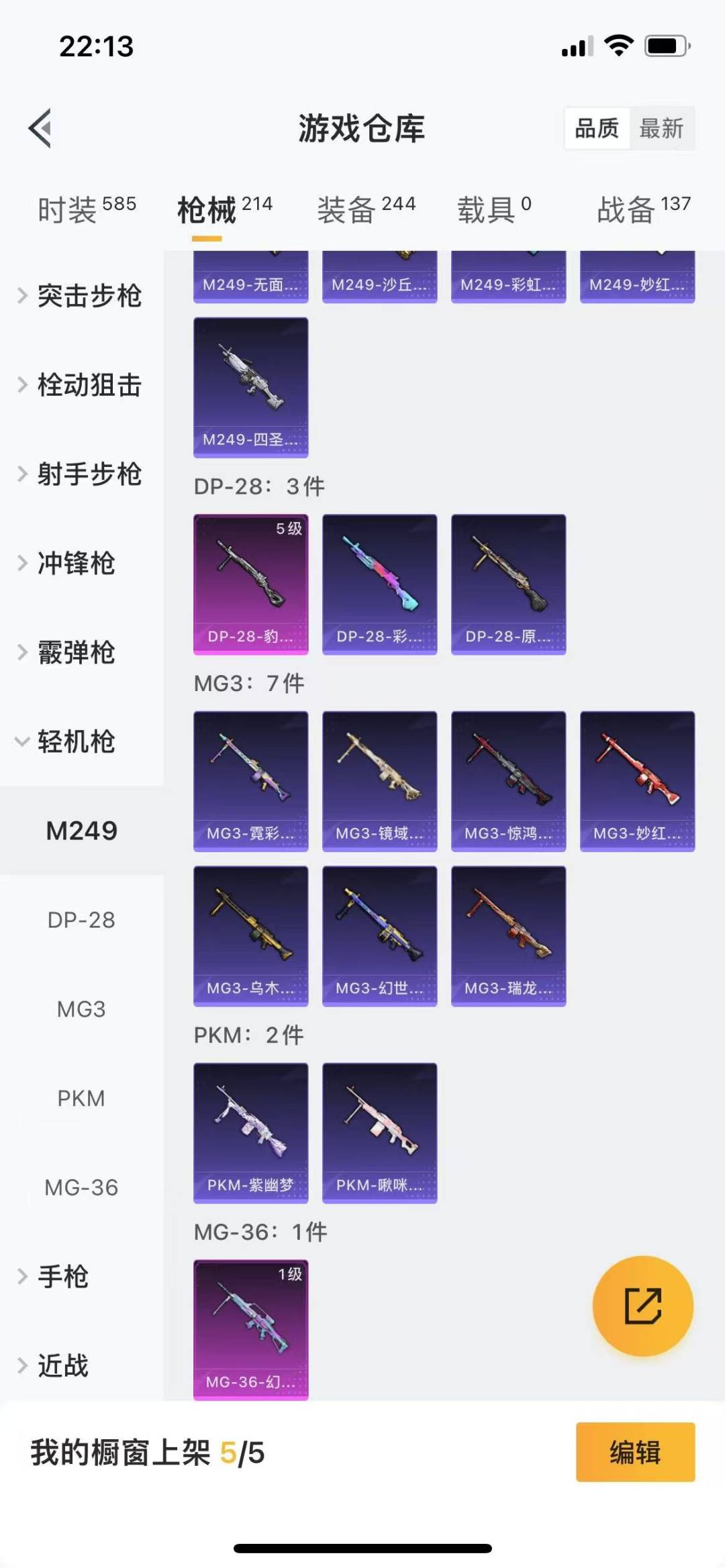Select MG-36 in the side list
This screenshot has width=725, height=1568.
pyautogui.click(x=81, y=1188)
